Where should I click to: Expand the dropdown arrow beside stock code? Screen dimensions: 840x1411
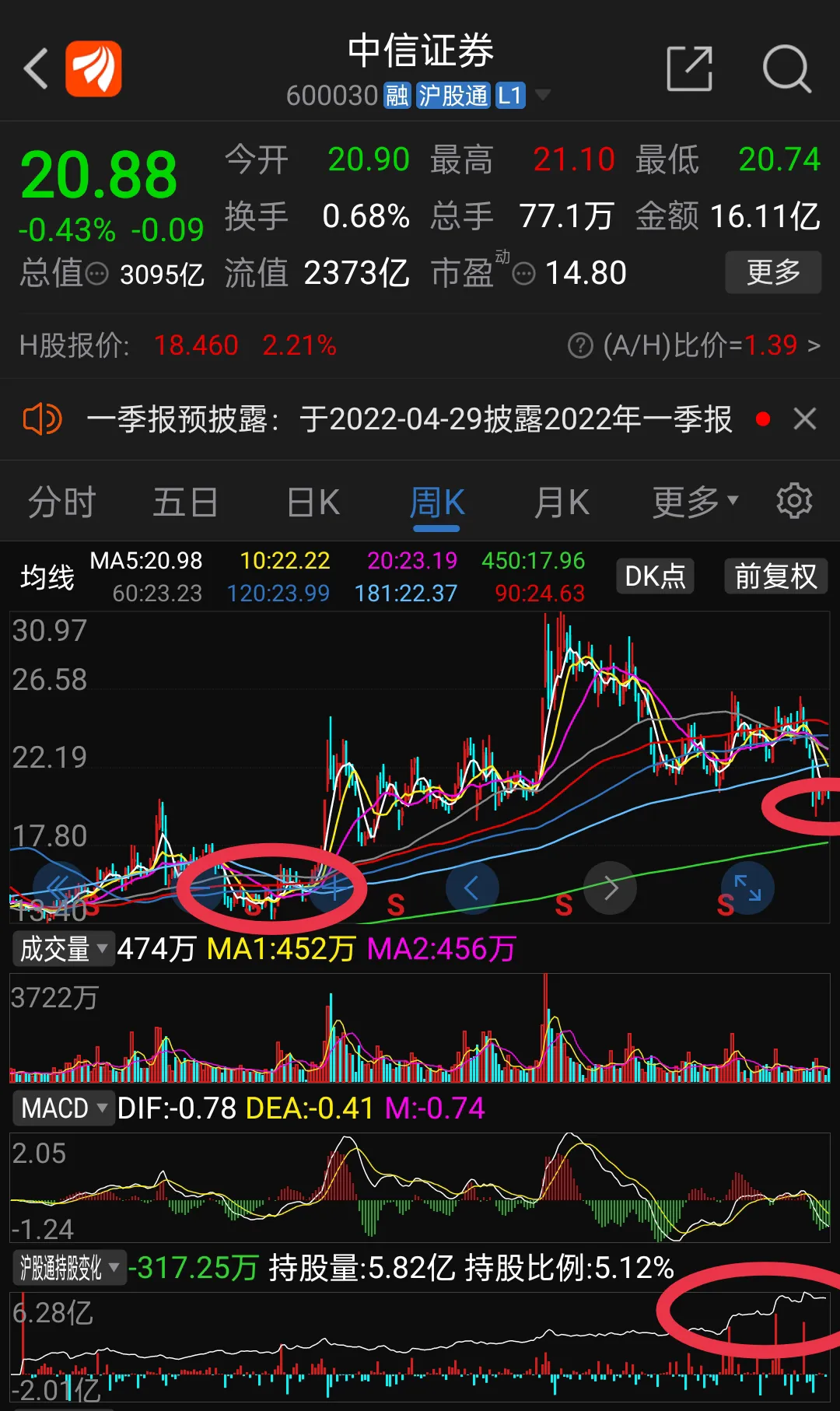coord(543,95)
